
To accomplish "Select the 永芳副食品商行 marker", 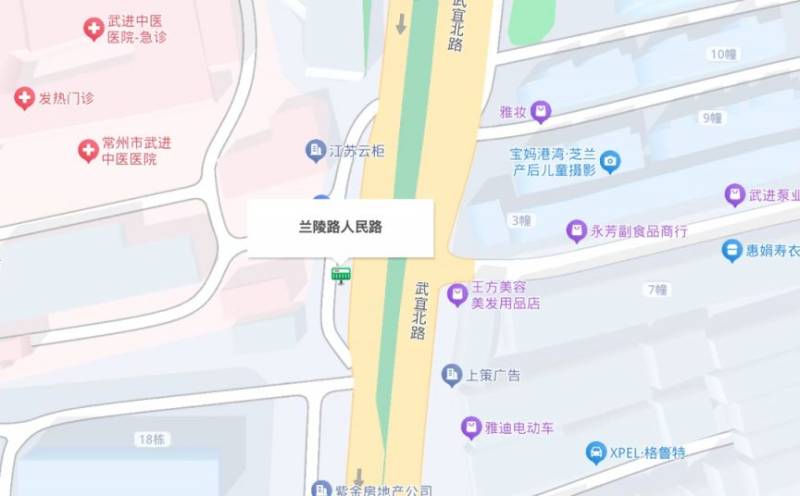I will click(x=576, y=231).
